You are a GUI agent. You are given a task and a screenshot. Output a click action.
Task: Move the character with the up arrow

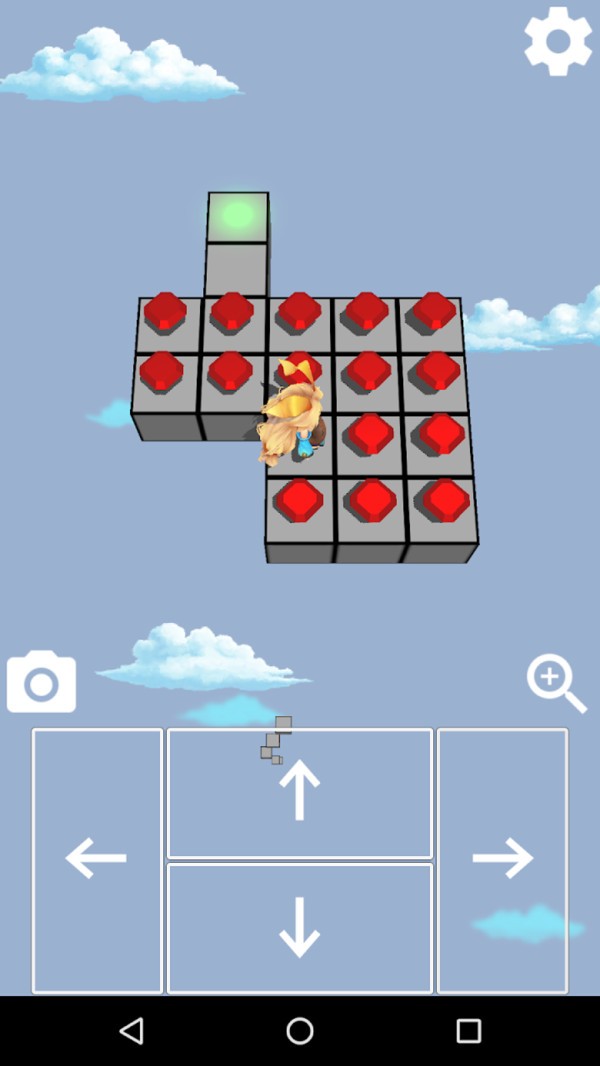pos(299,793)
